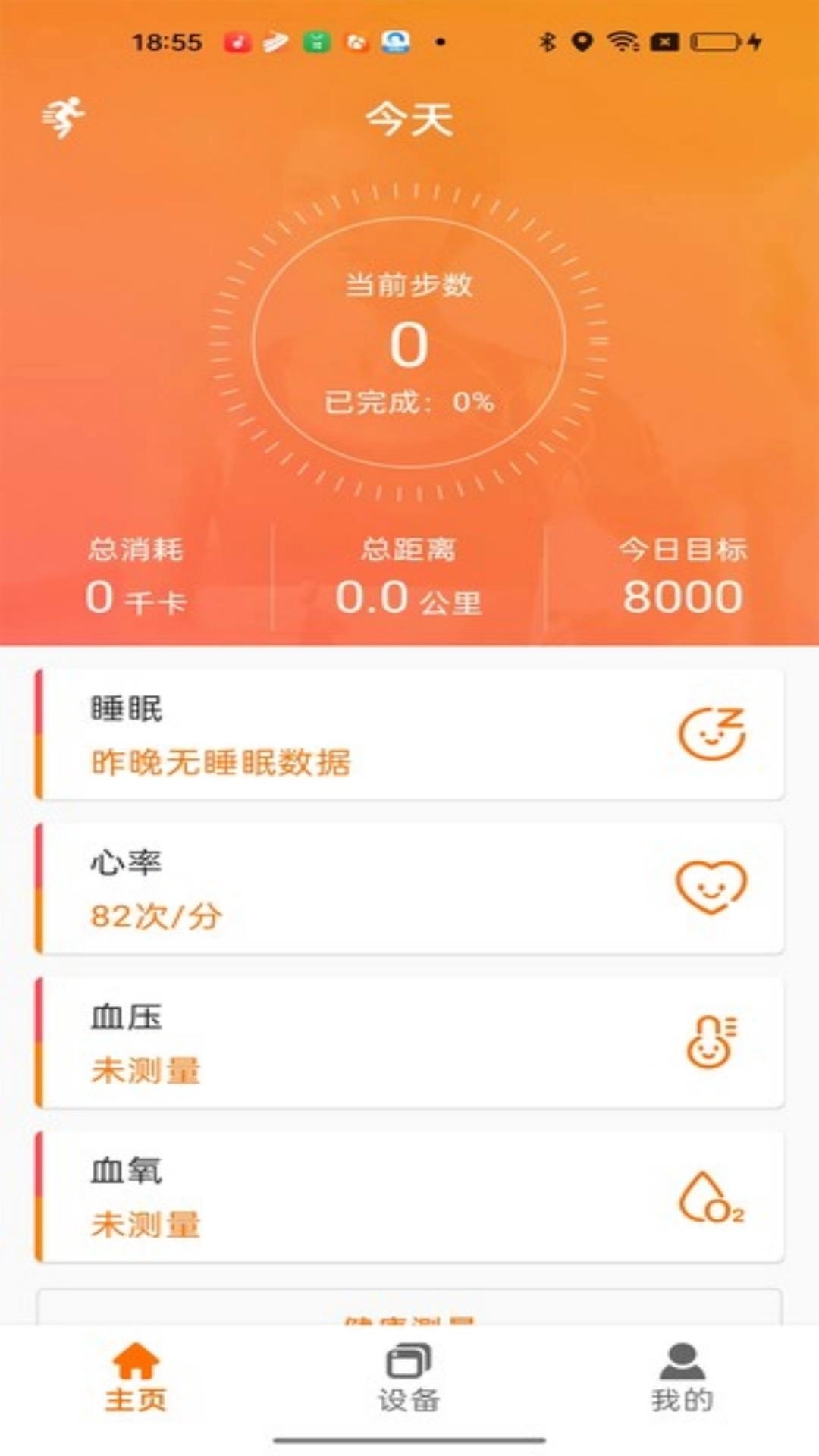Tap the smiling heart icon on 心率 card
This screenshot has width=819, height=1456.
pyautogui.click(x=711, y=889)
